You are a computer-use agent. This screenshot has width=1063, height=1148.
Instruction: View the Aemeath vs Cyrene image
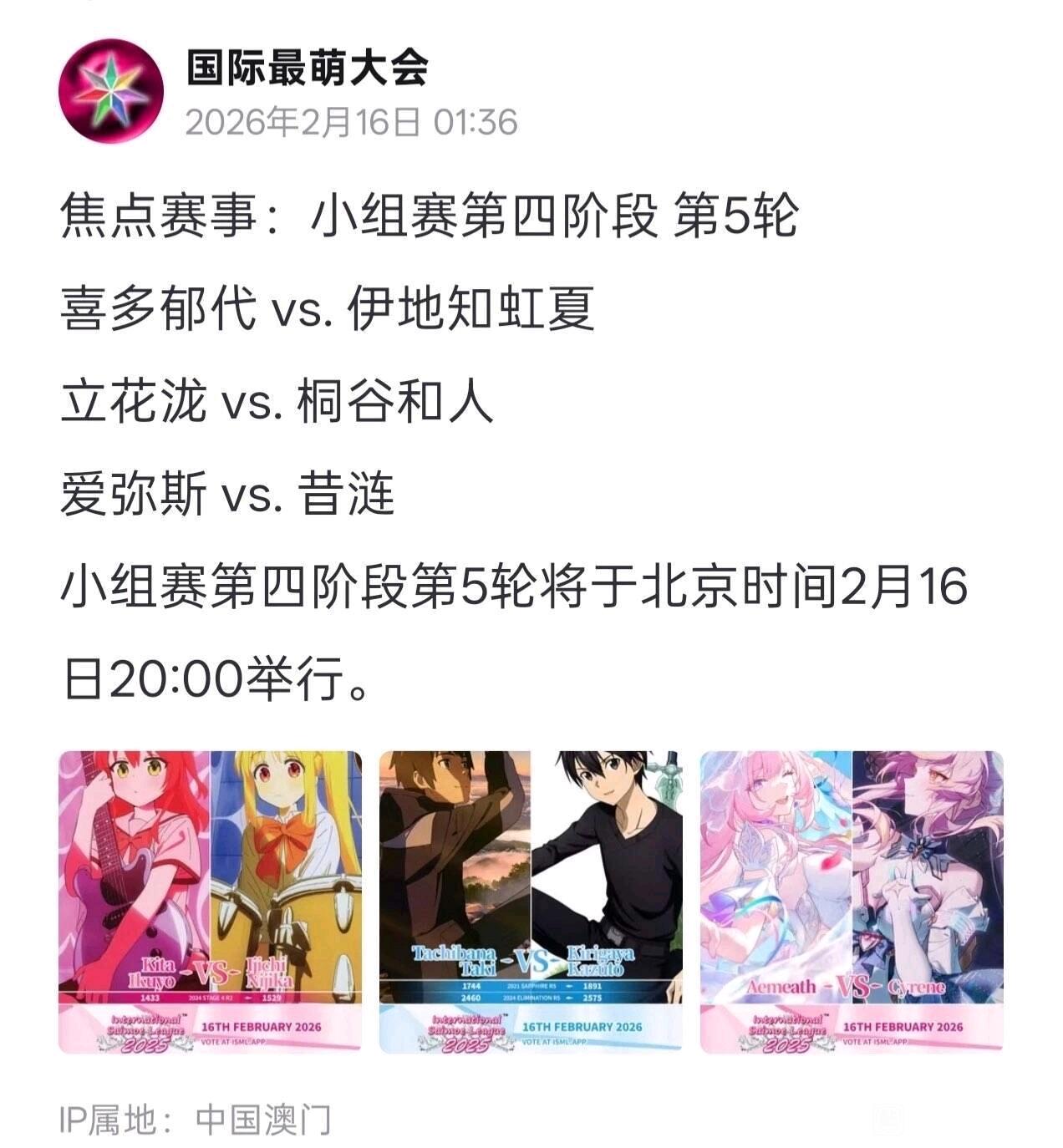(852, 902)
